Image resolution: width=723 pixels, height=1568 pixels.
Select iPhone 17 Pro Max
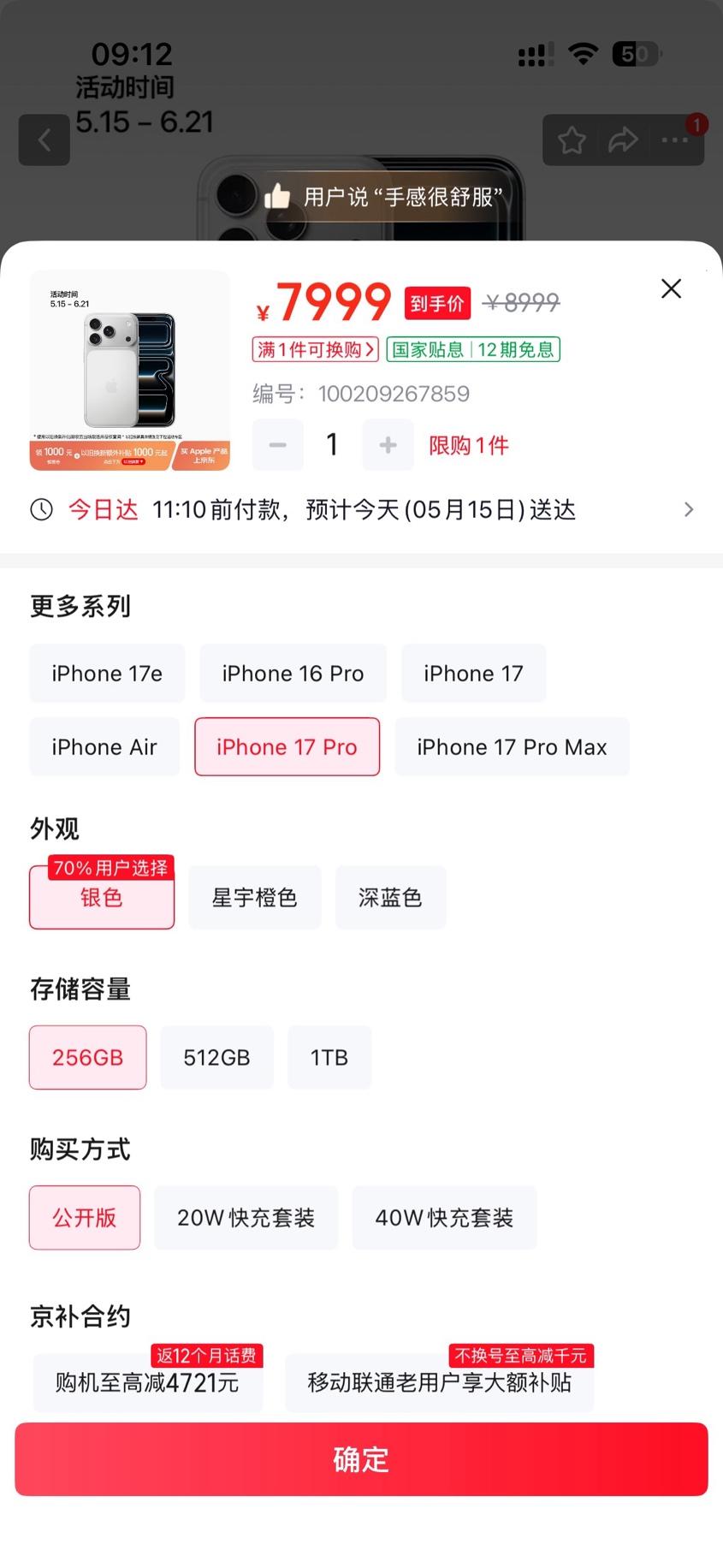pyautogui.click(x=512, y=747)
